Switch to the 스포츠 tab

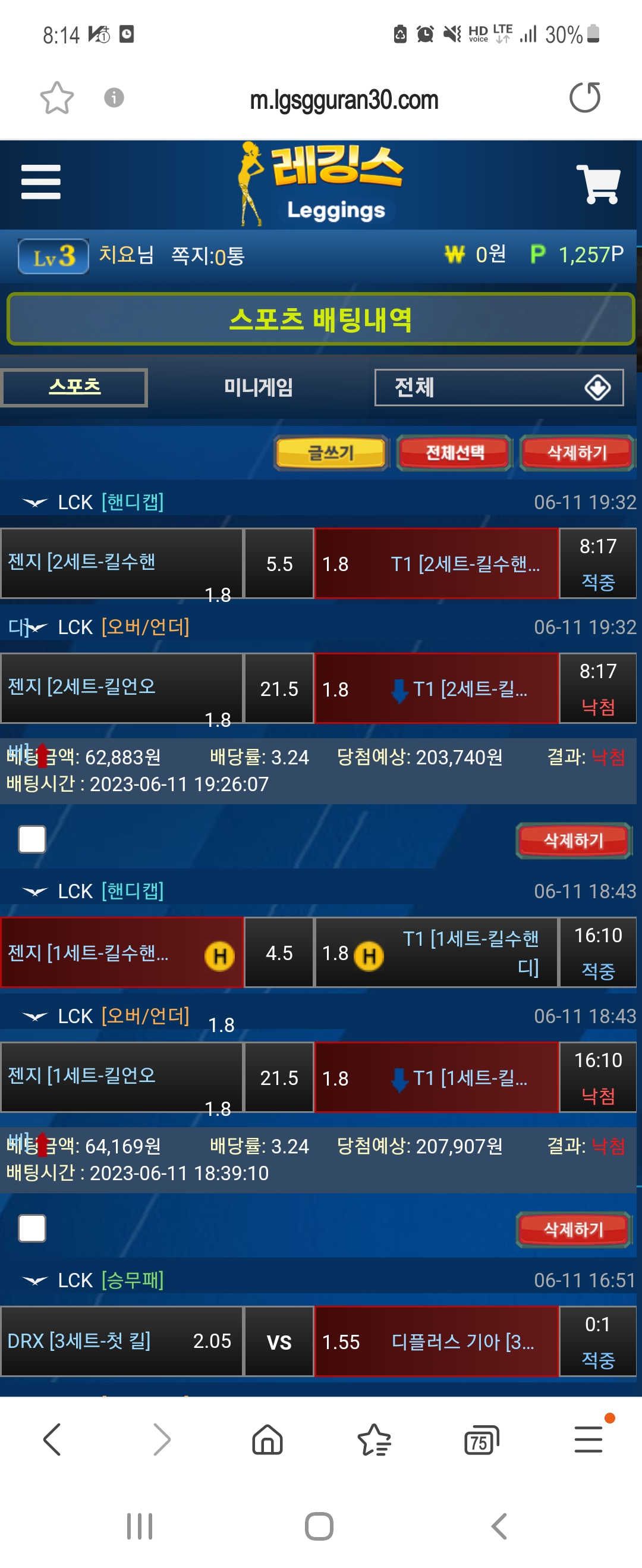[x=74, y=387]
